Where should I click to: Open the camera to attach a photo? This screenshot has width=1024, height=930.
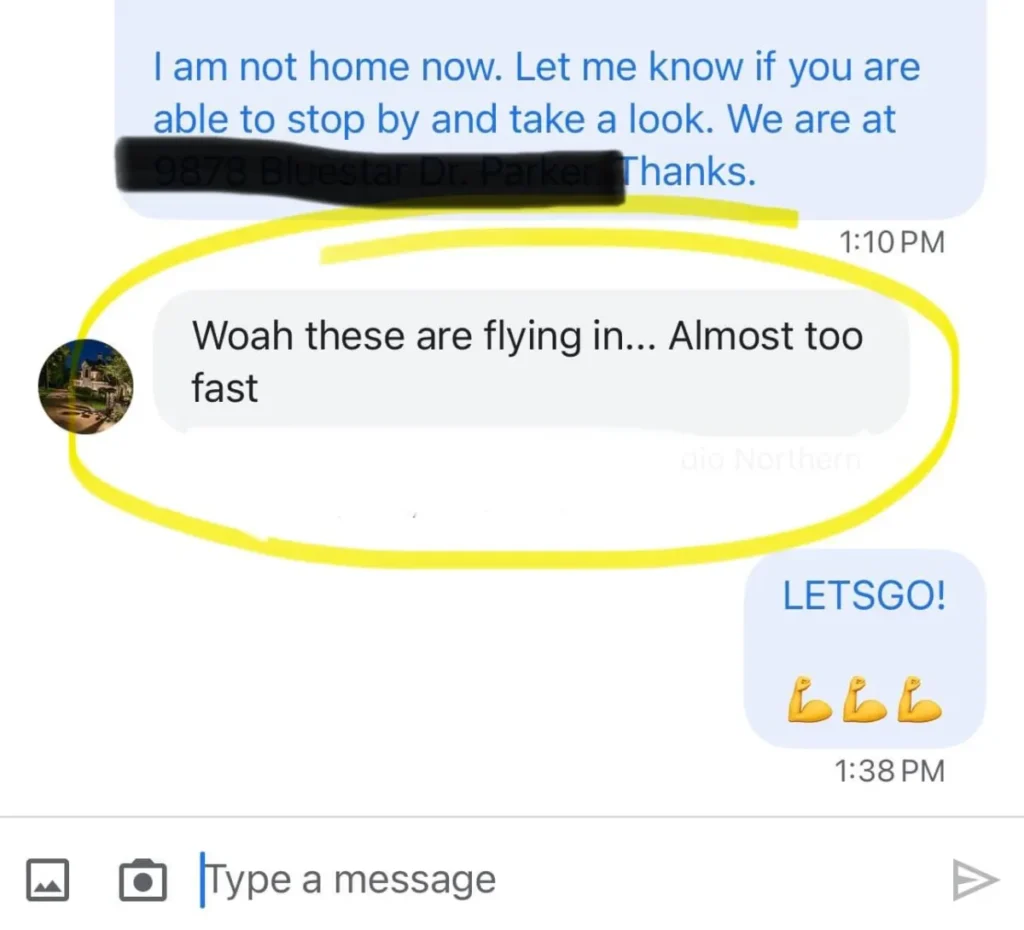click(x=142, y=880)
